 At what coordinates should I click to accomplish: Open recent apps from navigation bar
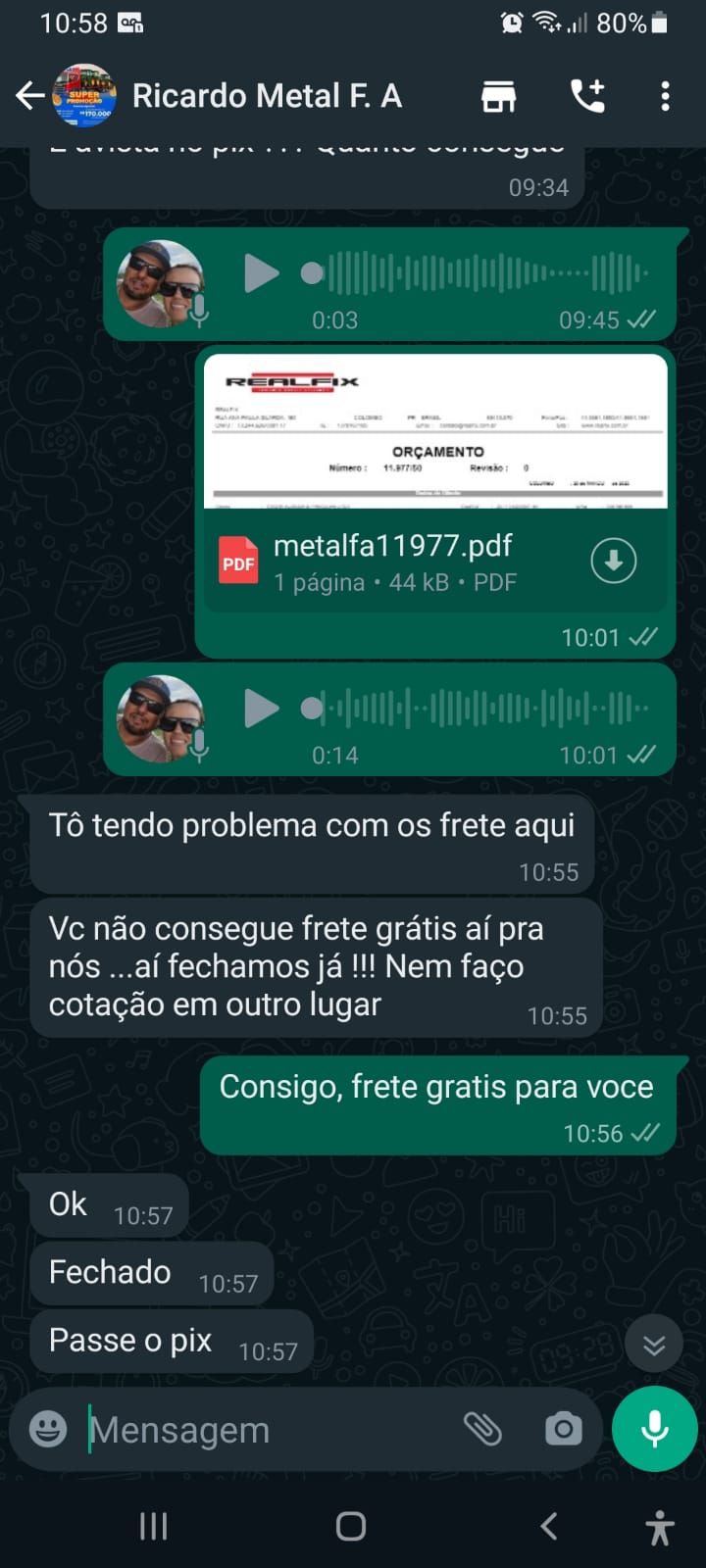pyautogui.click(x=154, y=1526)
